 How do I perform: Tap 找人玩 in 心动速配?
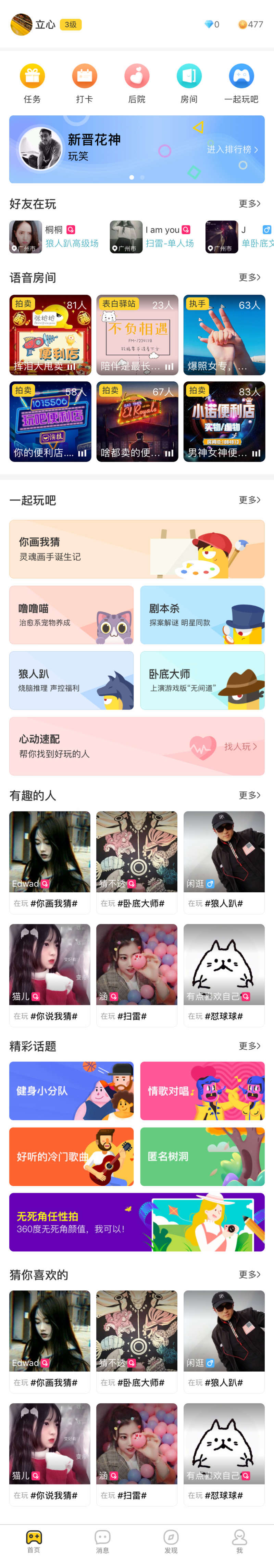(x=240, y=746)
